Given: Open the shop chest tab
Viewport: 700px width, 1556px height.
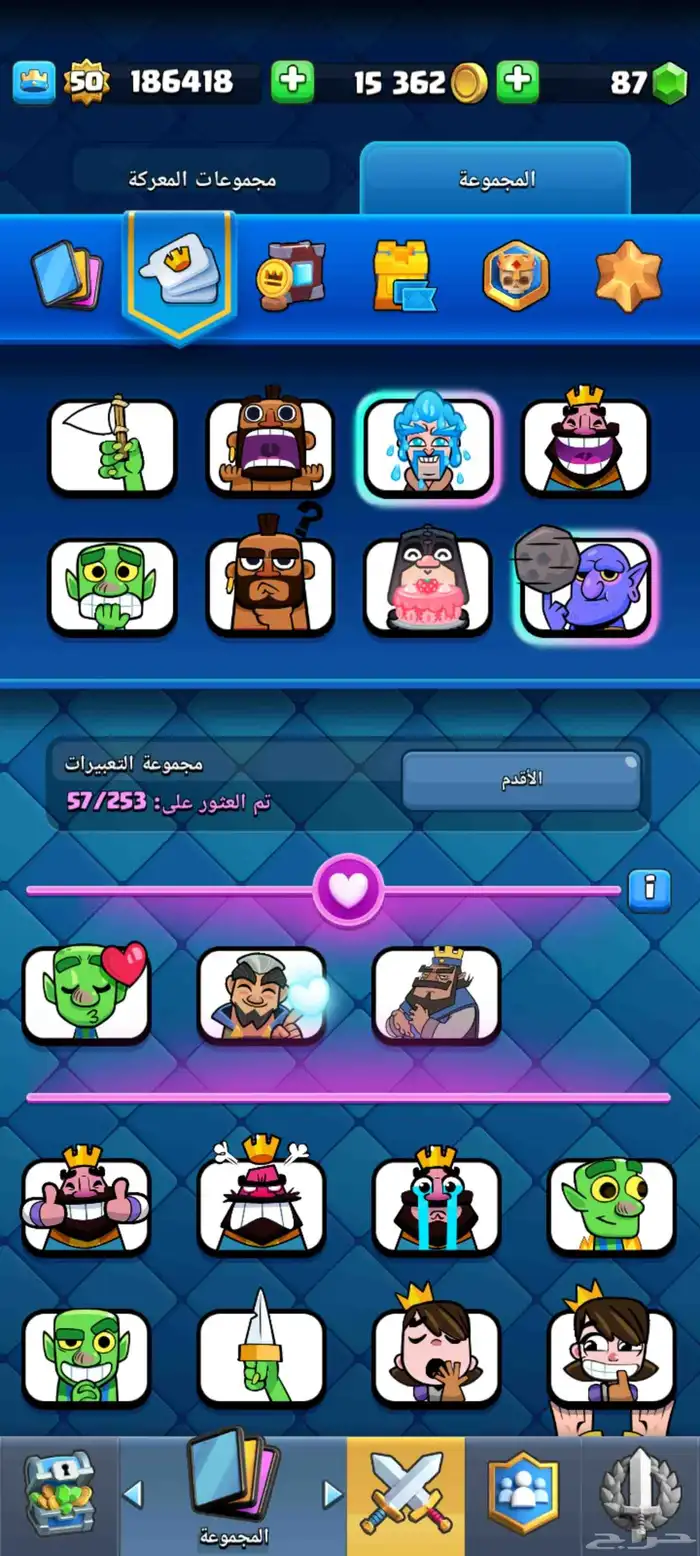Looking at the screenshot, I should point(58,1494).
